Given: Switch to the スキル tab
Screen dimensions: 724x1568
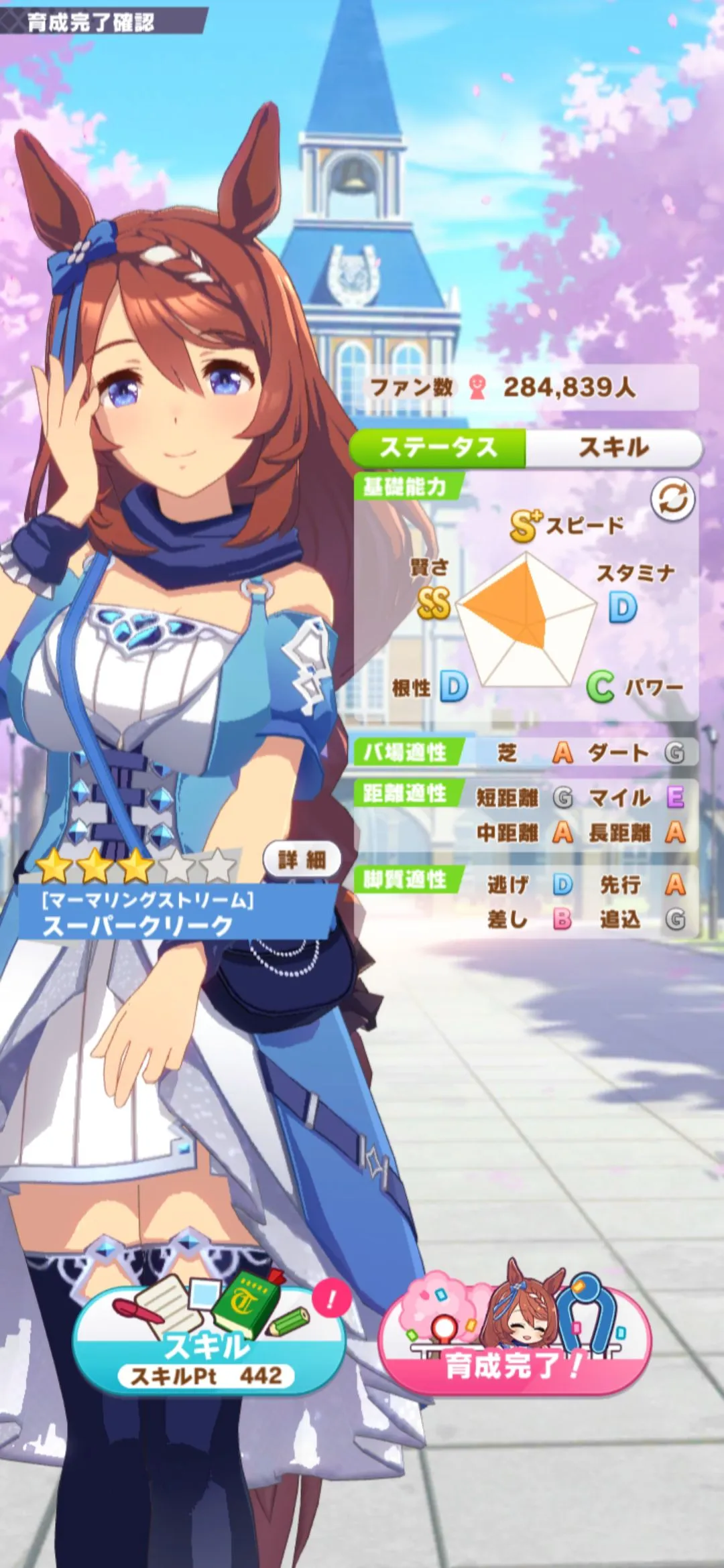Looking at the screenshot, I should [x=613, y=448].
